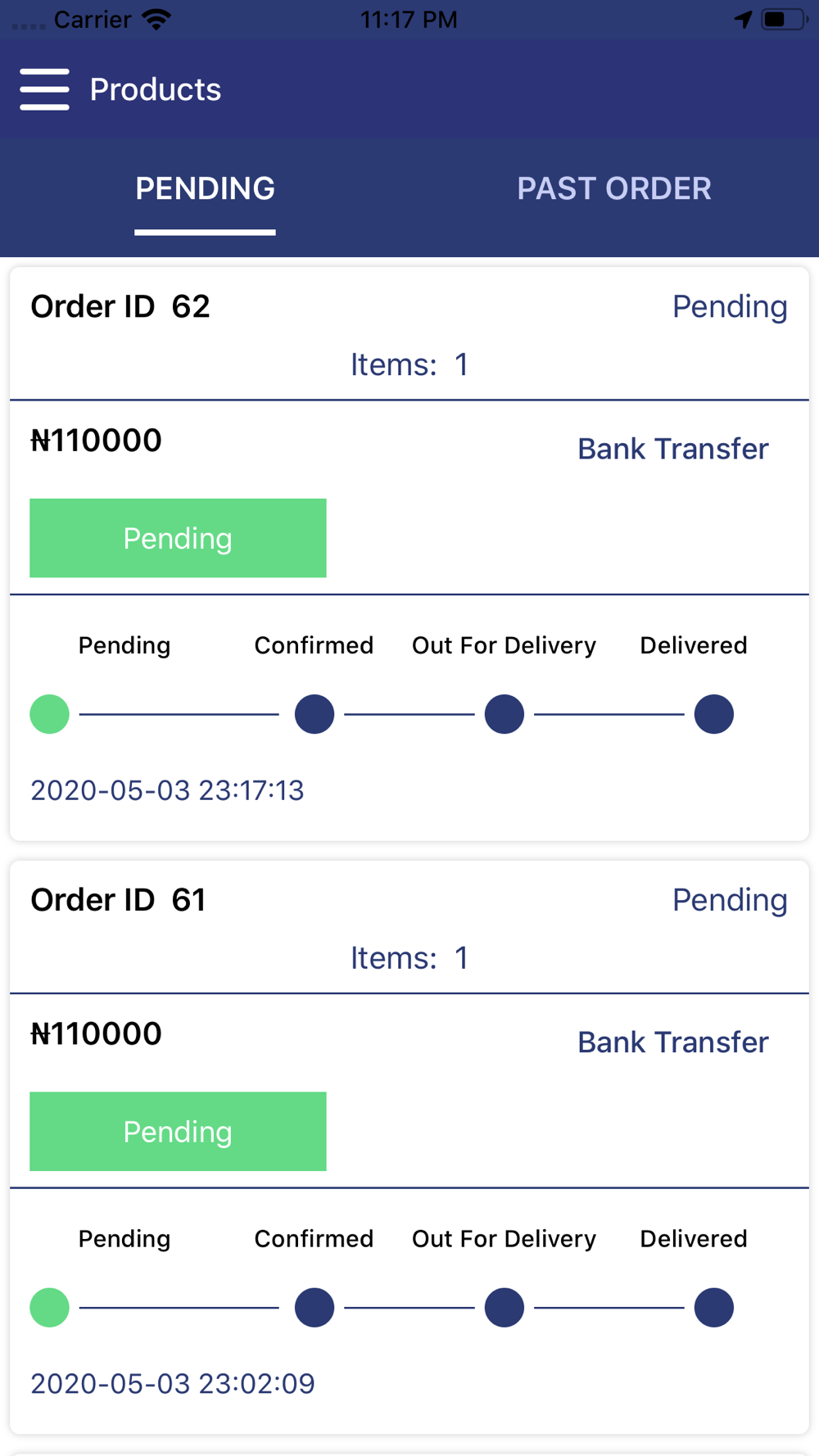Tap the green Pending button for Order 61
Image resolution: width=819 pixels, height=1456 pixels.
178,1131
